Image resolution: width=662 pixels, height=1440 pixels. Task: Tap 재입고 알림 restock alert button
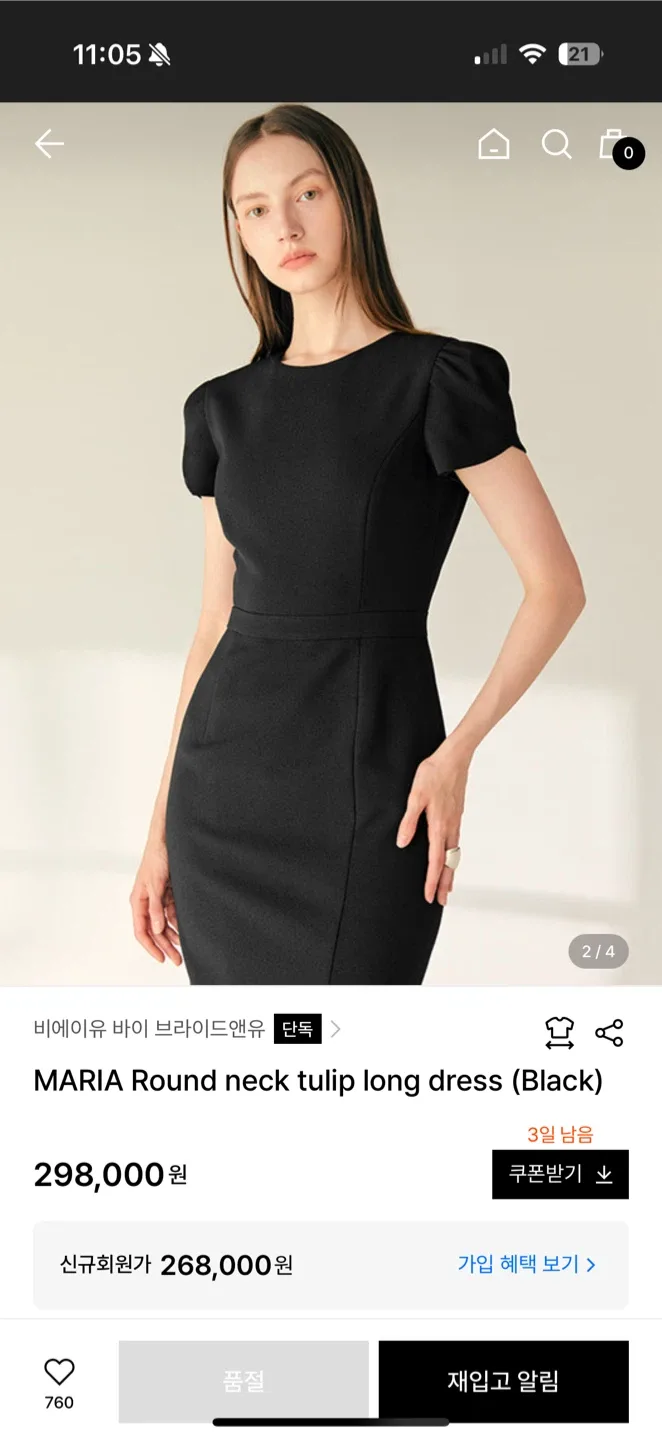pos(503,1381)
